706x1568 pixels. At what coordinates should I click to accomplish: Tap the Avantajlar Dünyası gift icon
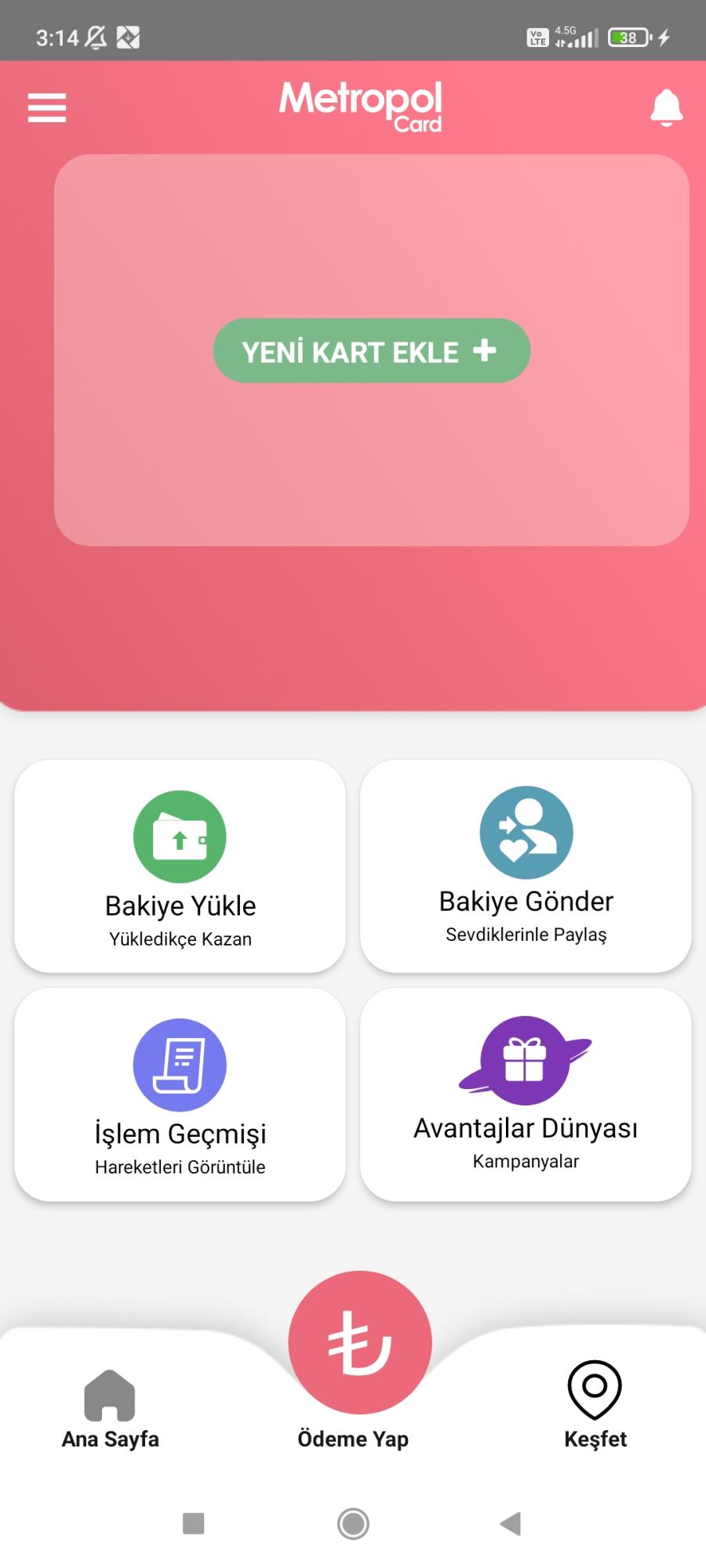point(524,1060)
